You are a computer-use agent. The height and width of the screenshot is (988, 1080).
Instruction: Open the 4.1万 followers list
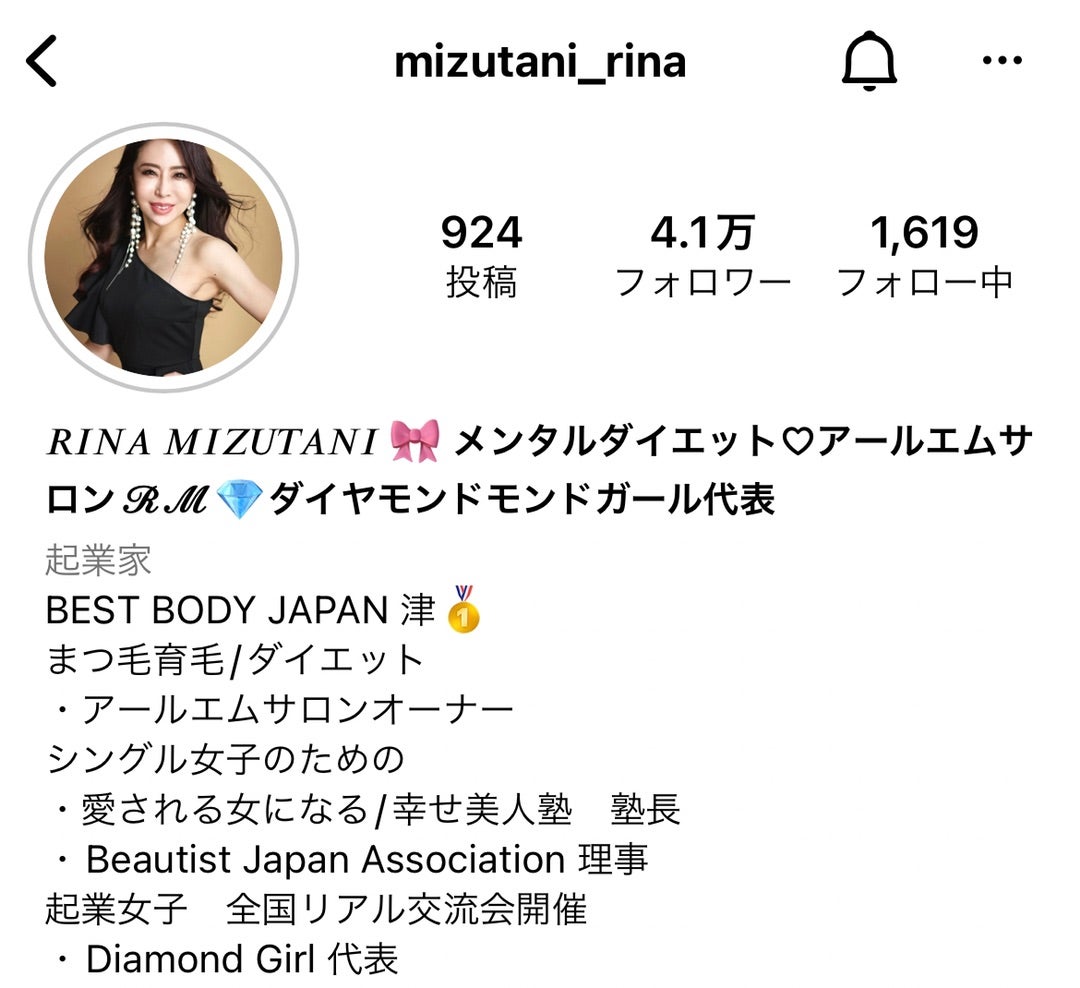coord(702,257)
